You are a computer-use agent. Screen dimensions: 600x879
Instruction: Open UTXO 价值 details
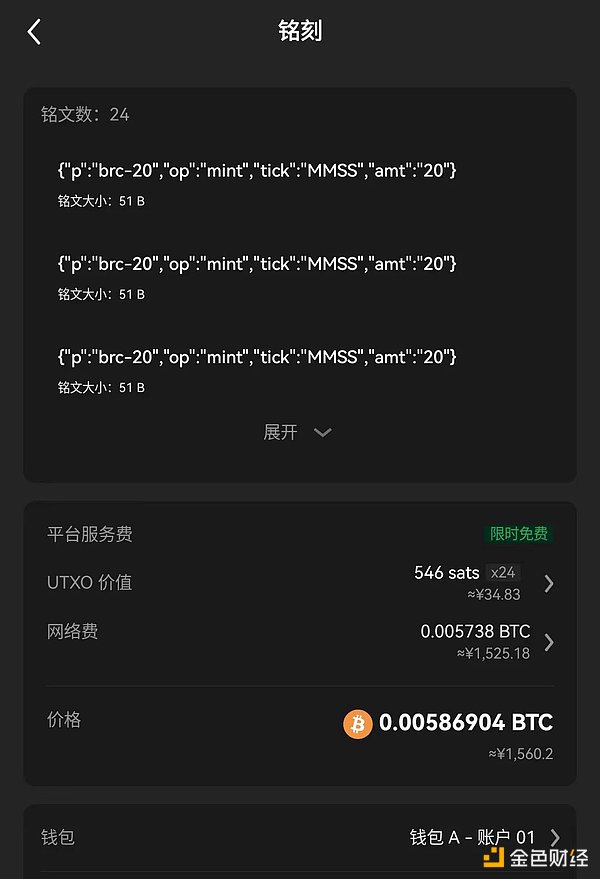[548, 583]
